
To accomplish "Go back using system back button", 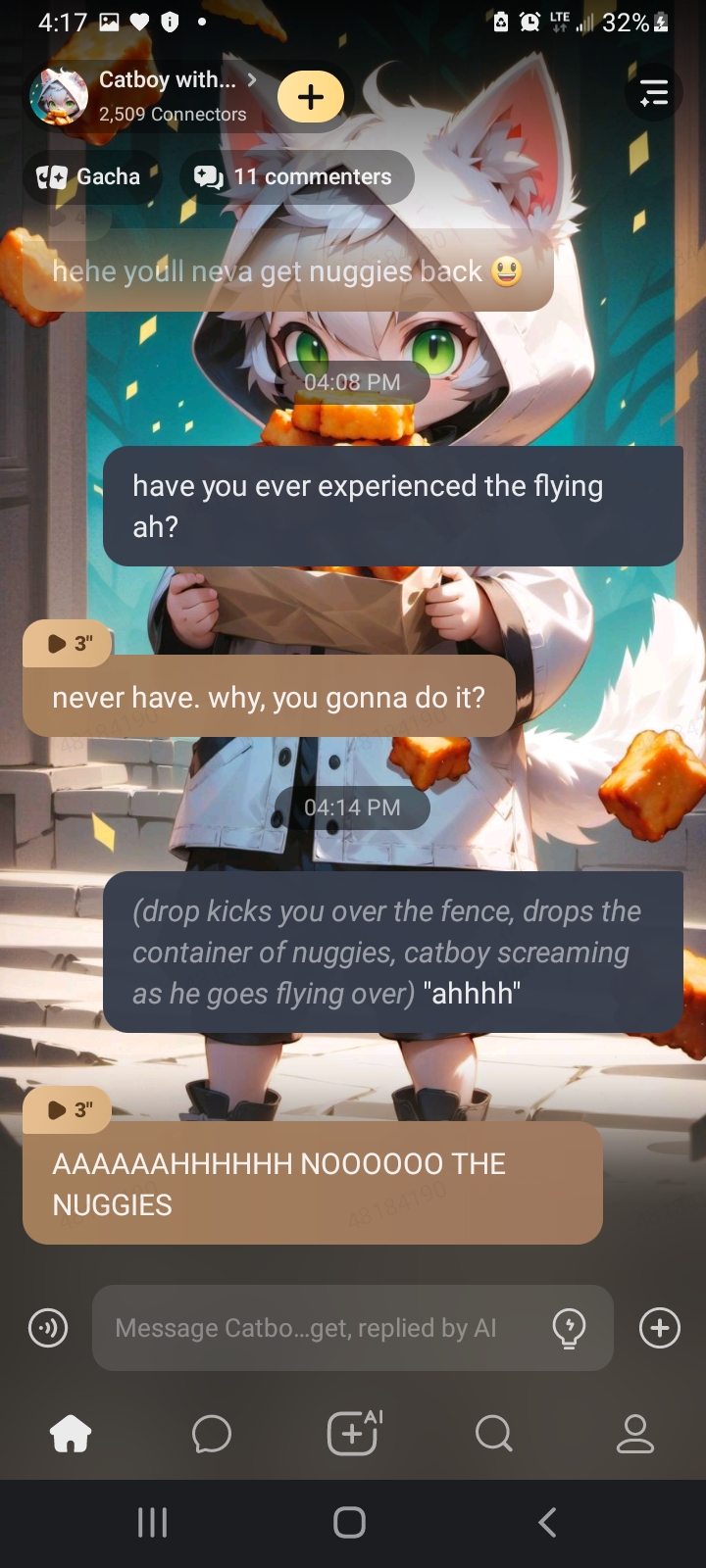I will tap(547, 1522).
